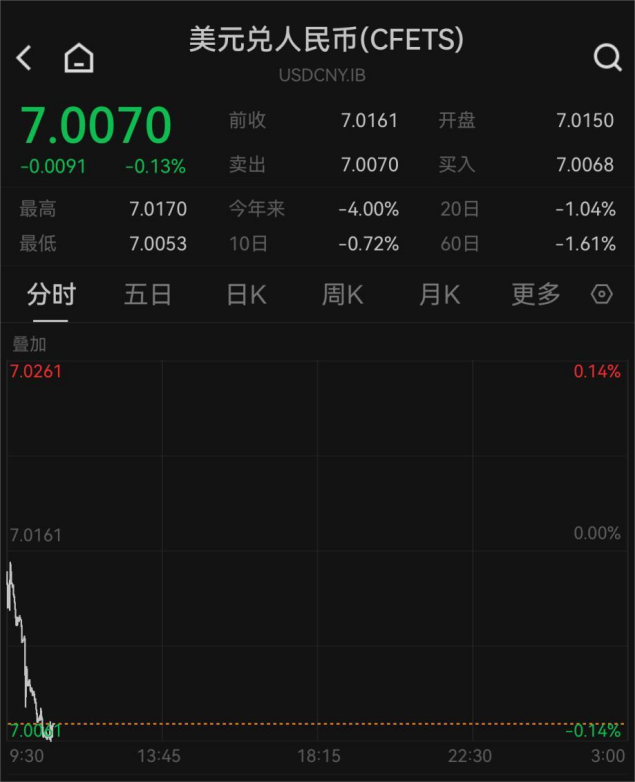Switch to the 五日 tab
Screen dimensions: 635x782
pyautogui.click(x=148, y=295)
